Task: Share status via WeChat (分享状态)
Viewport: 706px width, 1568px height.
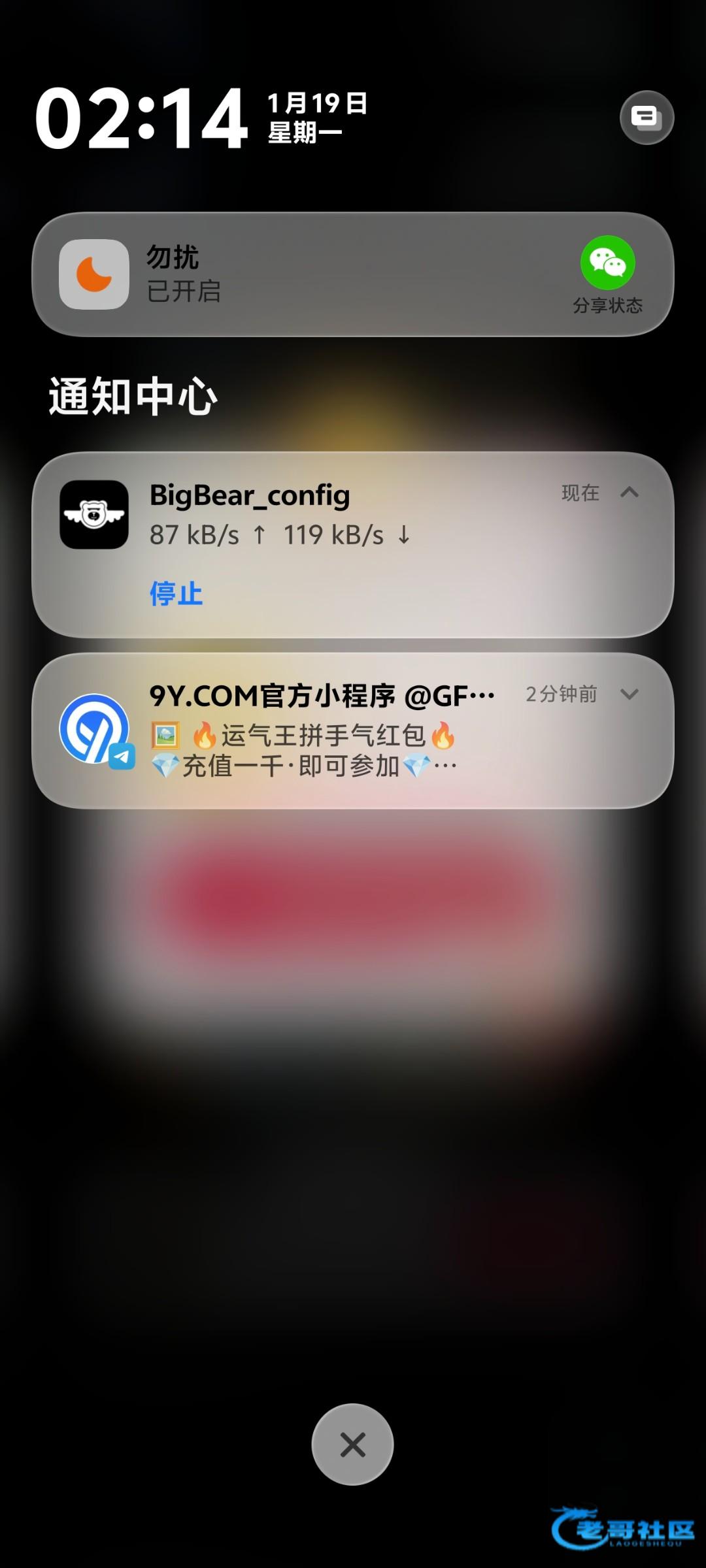Action: click(x=607, y=274)
